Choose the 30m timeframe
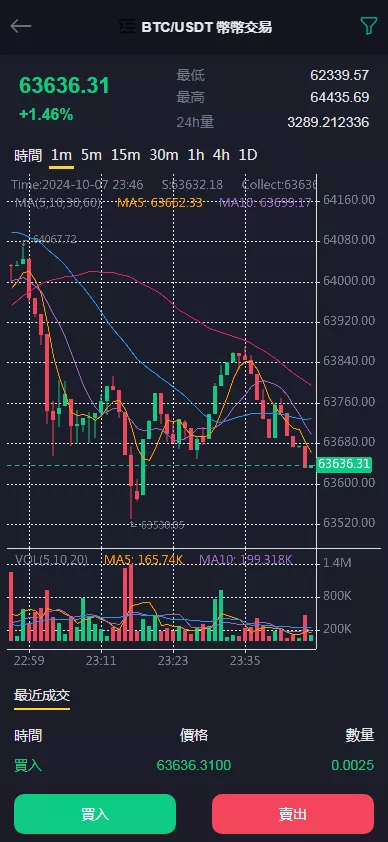 click(x=164, y=155)
